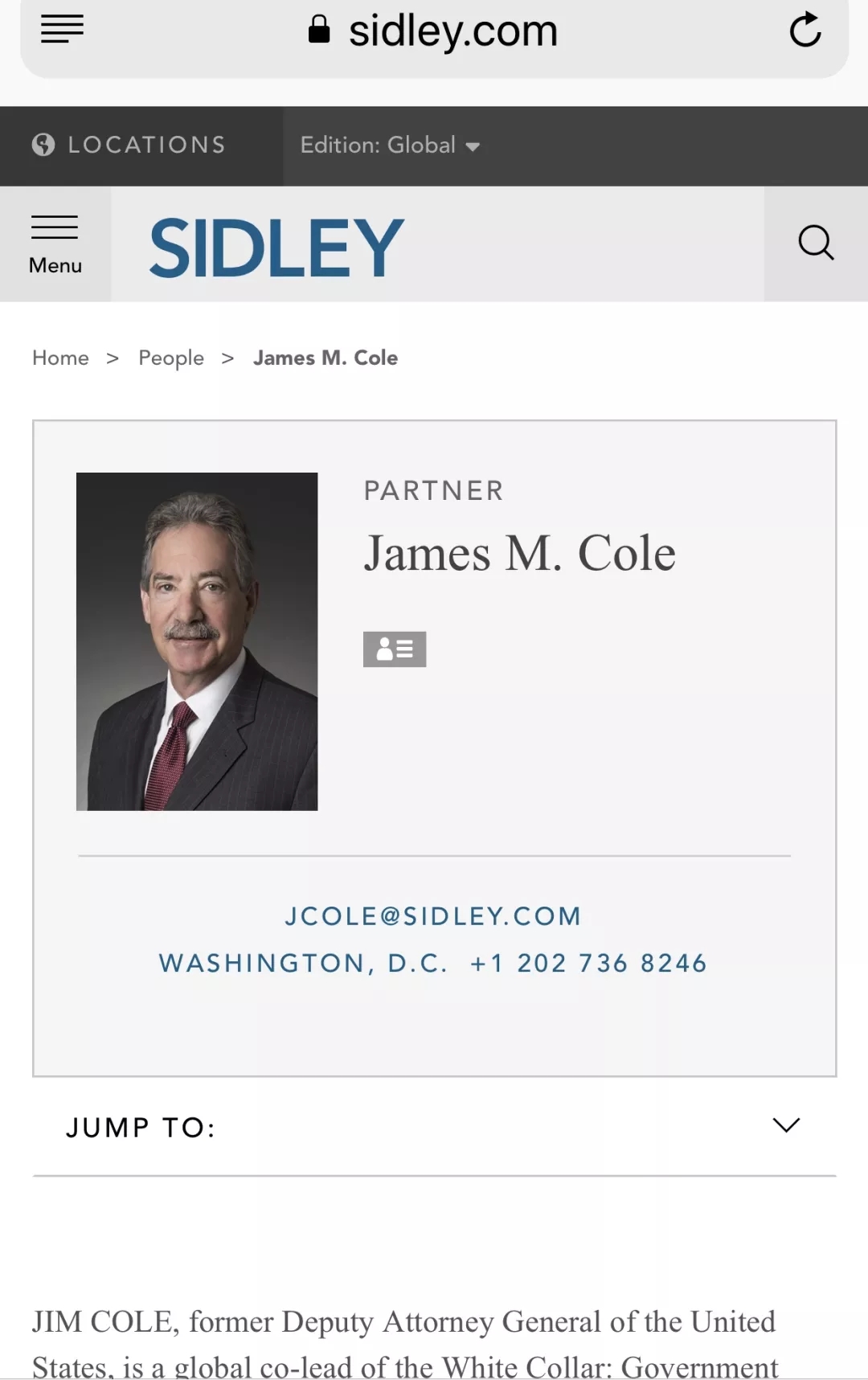Expand the Jump To section list
Image resolution: width=868 pixels, height=1380 pixels.
[x=786, y=1125]
